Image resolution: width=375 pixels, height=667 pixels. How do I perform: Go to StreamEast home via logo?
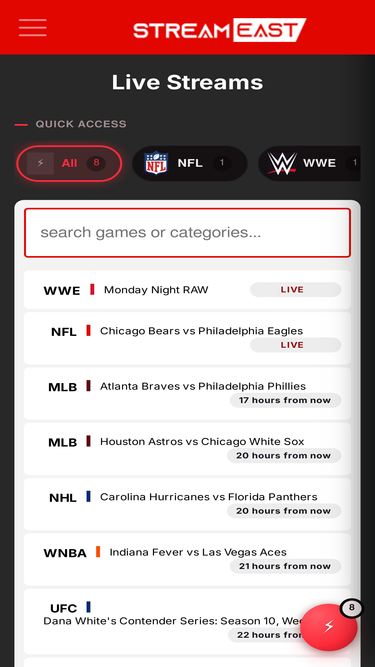click(219, 30)
